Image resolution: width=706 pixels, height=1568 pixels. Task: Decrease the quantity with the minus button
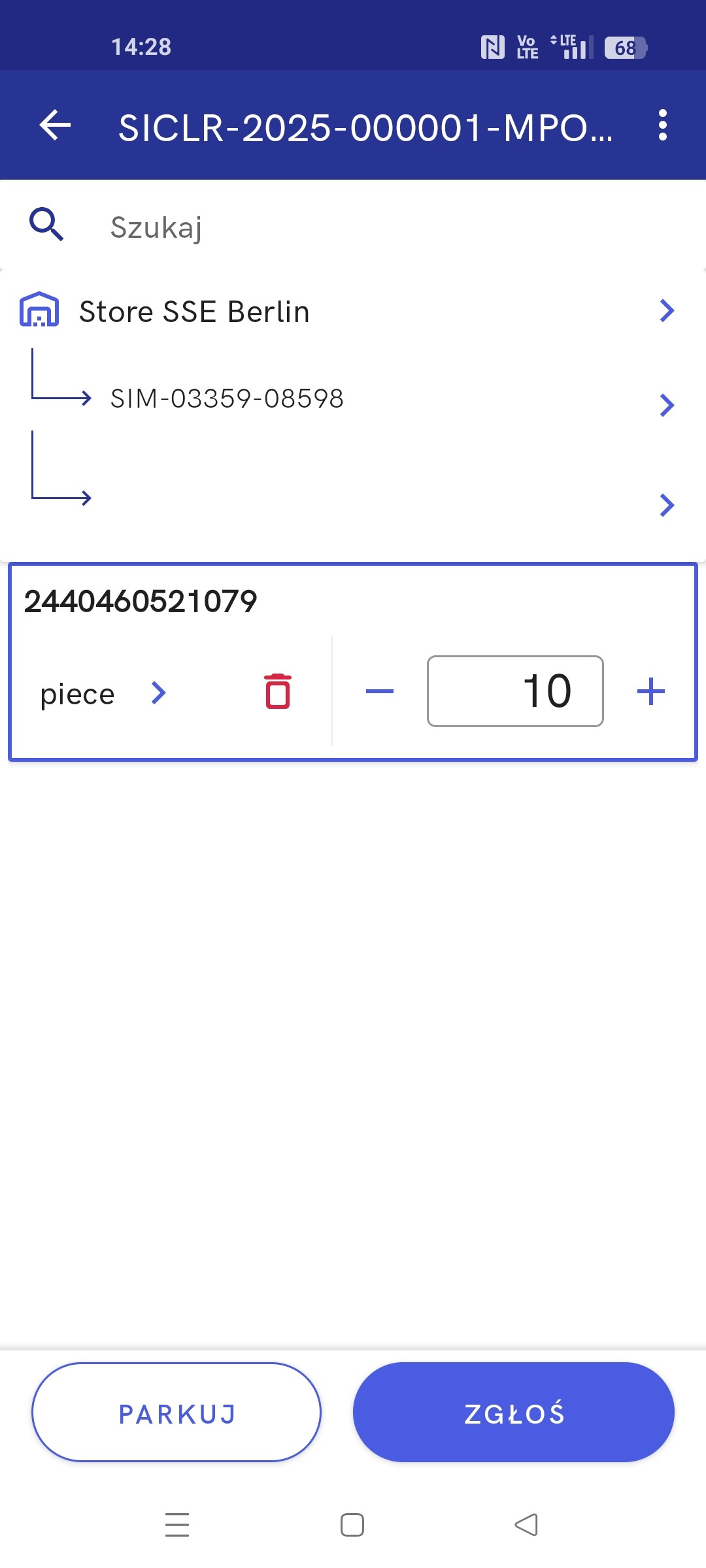click(x=380, y=691)
